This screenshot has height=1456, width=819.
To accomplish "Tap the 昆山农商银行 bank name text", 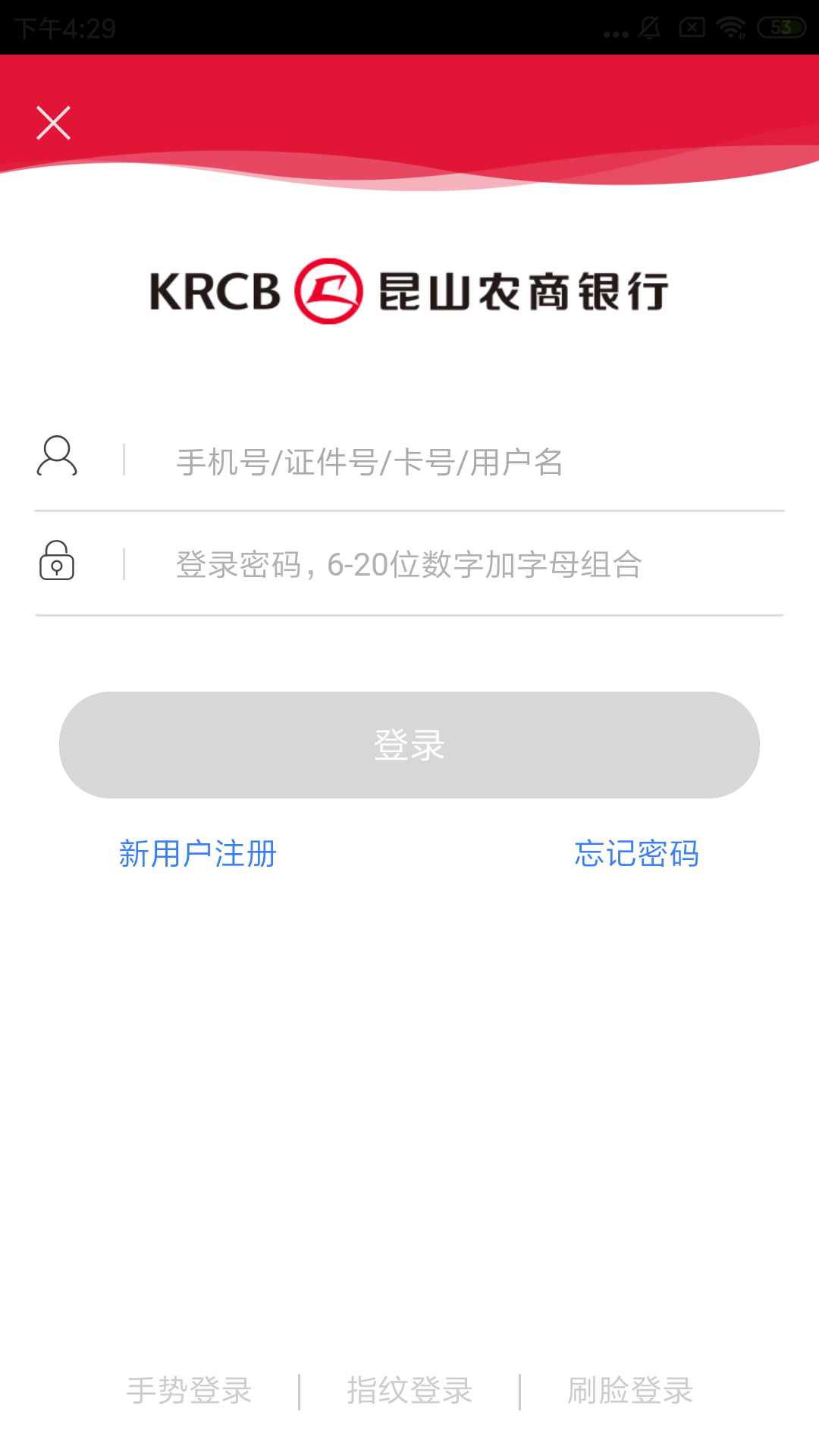I will pos(522,290).
